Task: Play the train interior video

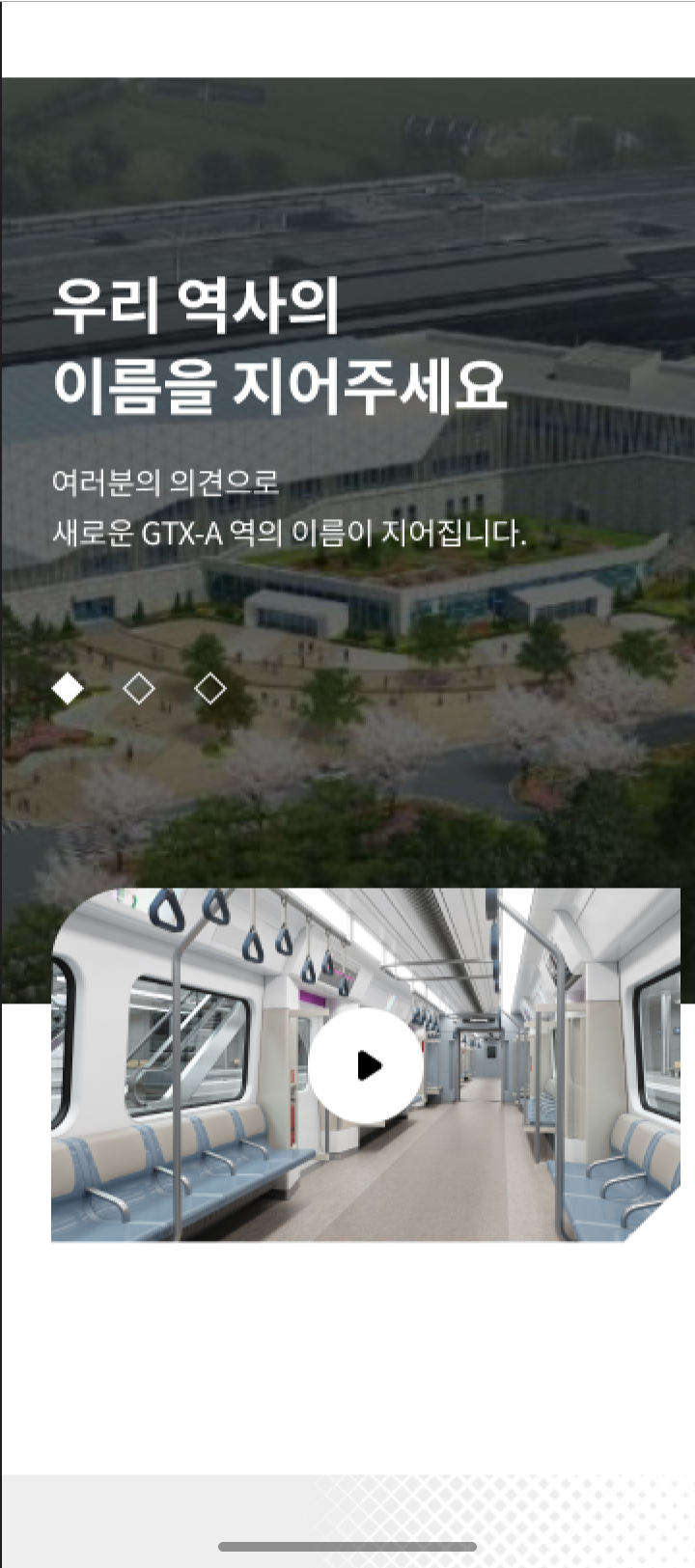Action: click(x=366, y=1065)
